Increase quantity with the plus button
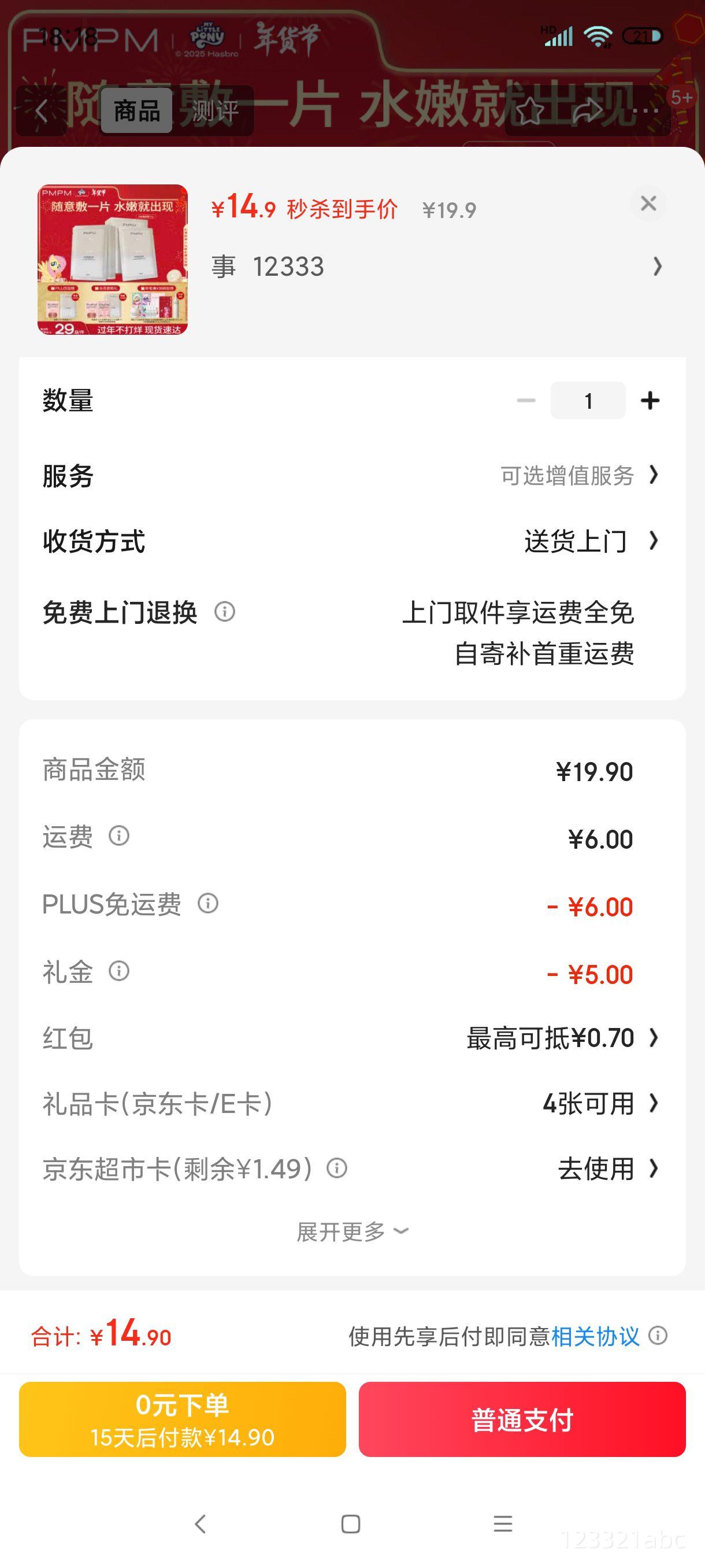Viewport: 705px width, 1568px height. 650,401
